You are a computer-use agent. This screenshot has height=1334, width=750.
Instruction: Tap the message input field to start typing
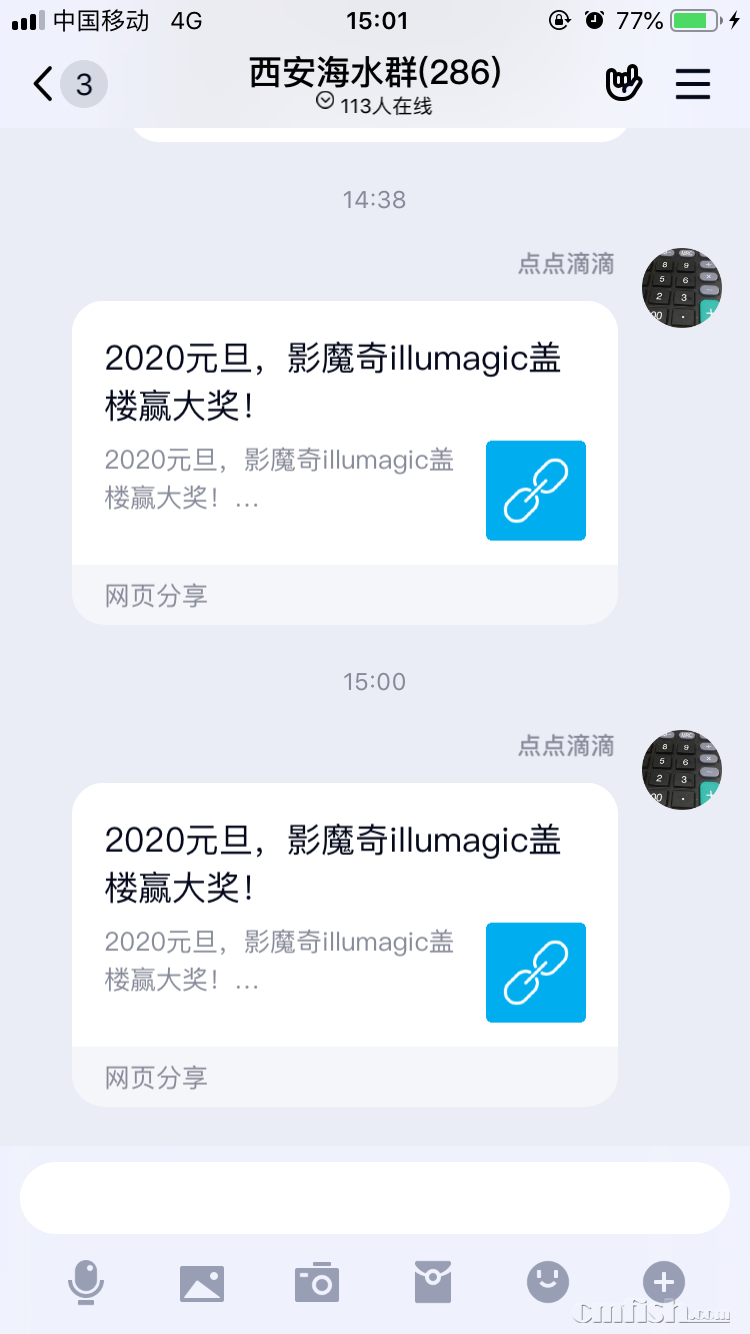click(375, 1196)
